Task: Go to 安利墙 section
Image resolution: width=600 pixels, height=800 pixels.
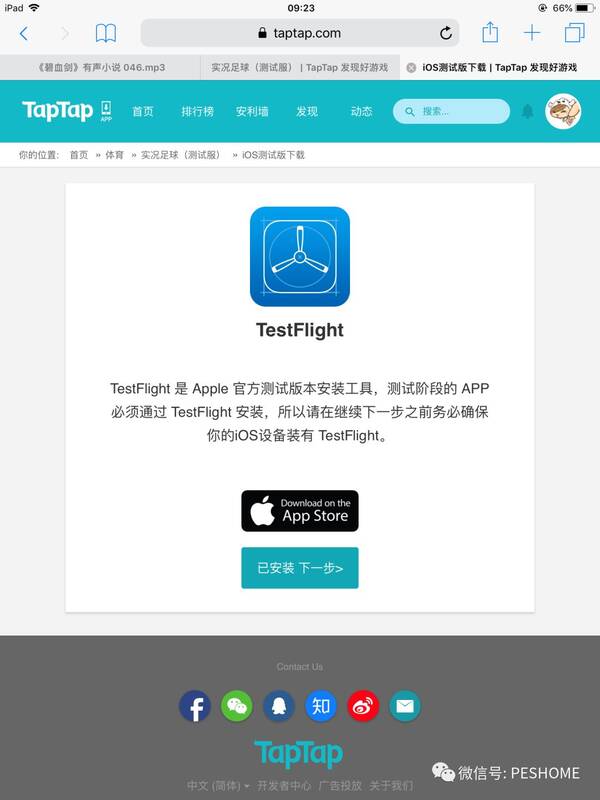Action: [252, 112]
